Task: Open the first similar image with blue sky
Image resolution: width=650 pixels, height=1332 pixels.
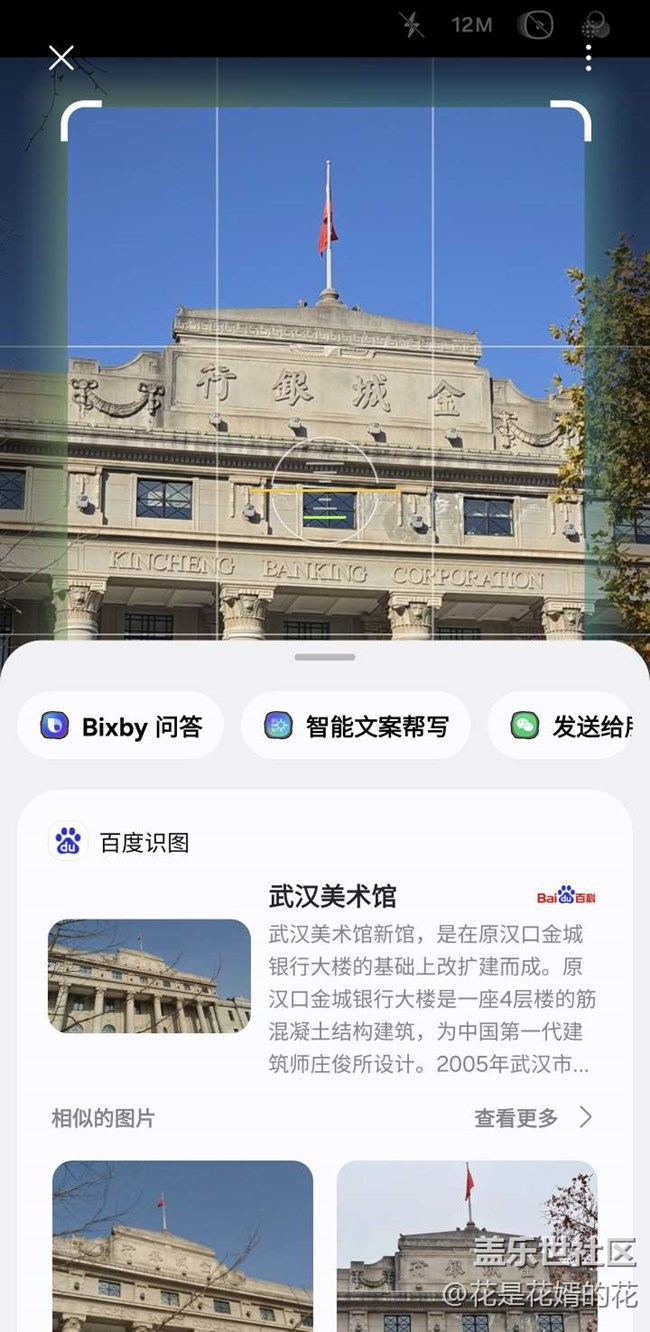Action: click(x=182, y=1245)
